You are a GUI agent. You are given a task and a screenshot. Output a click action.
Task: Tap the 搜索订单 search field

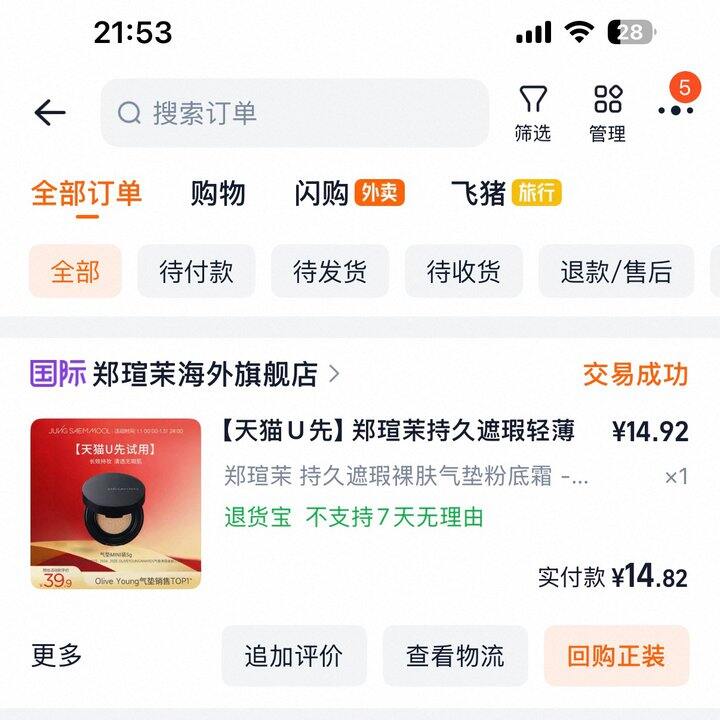coord(295,113)
